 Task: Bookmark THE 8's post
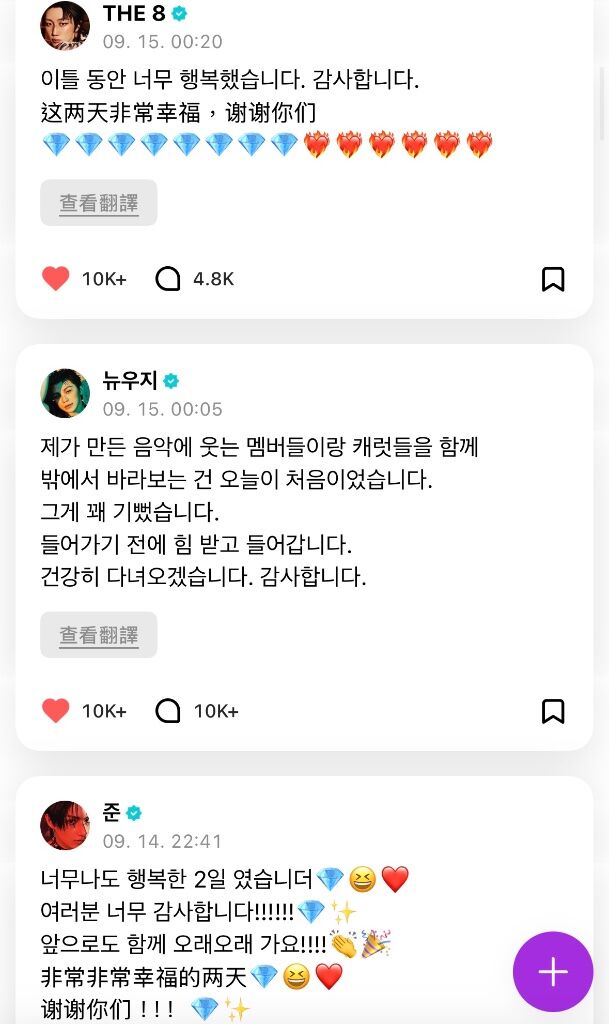click(x=553, y=279)
